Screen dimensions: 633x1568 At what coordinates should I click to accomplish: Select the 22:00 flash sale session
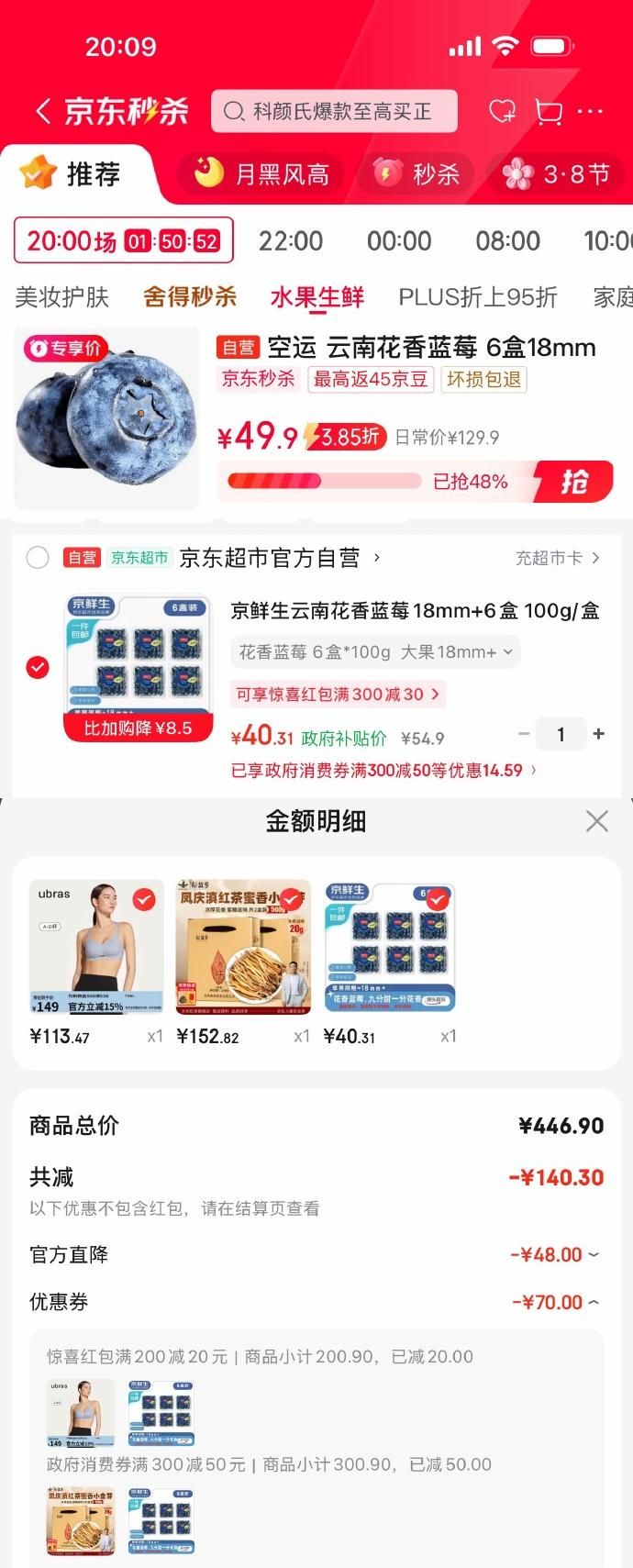click(x=291, y=241)
